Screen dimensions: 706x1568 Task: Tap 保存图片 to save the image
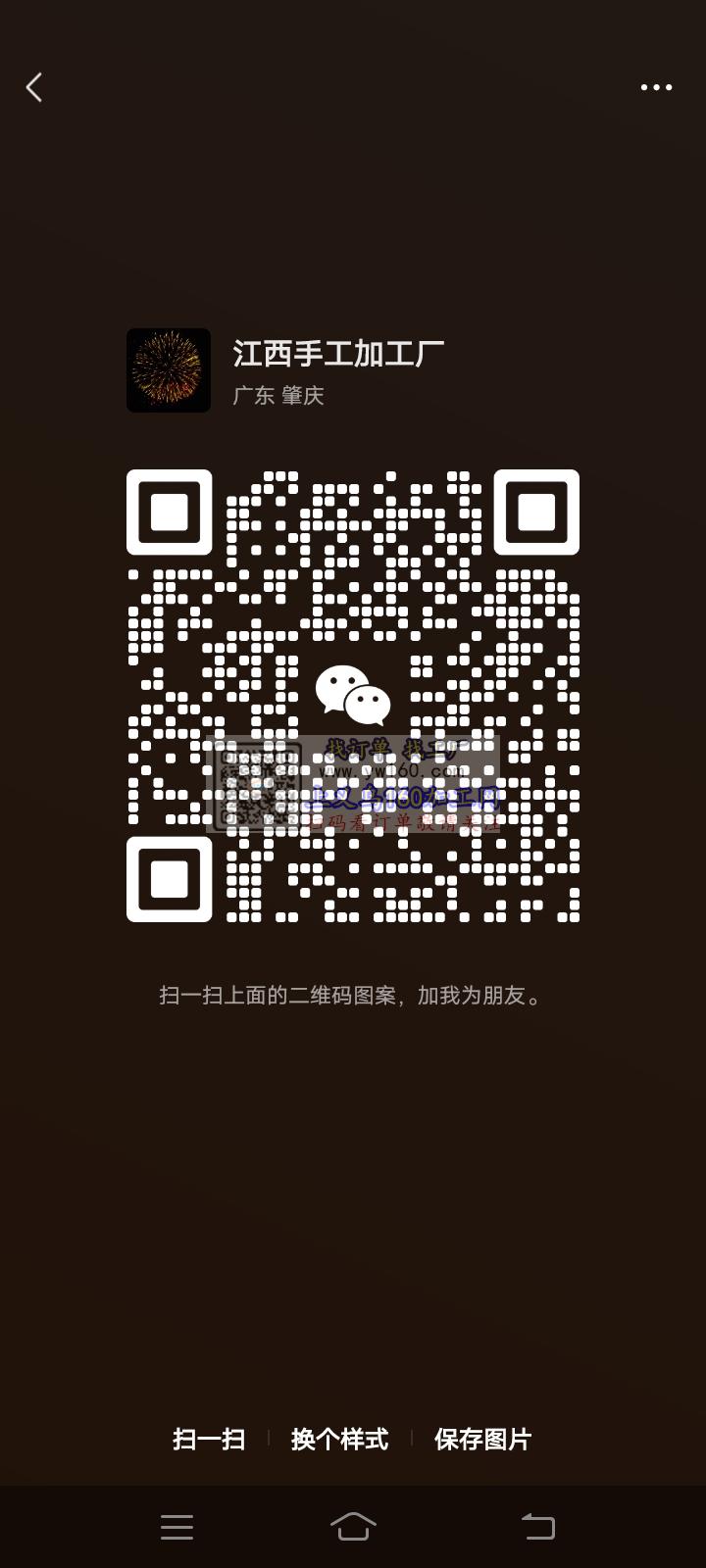(x=482, y=1439)
